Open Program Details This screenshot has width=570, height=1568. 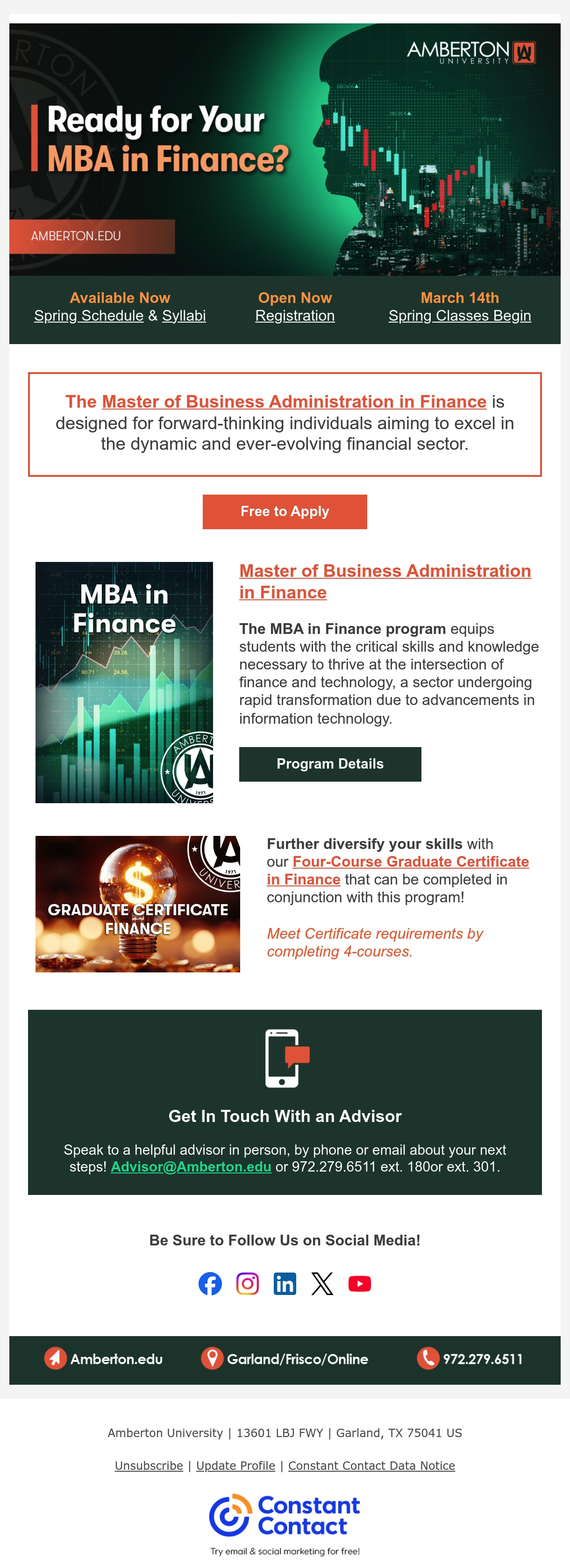(x=330, y=764)
